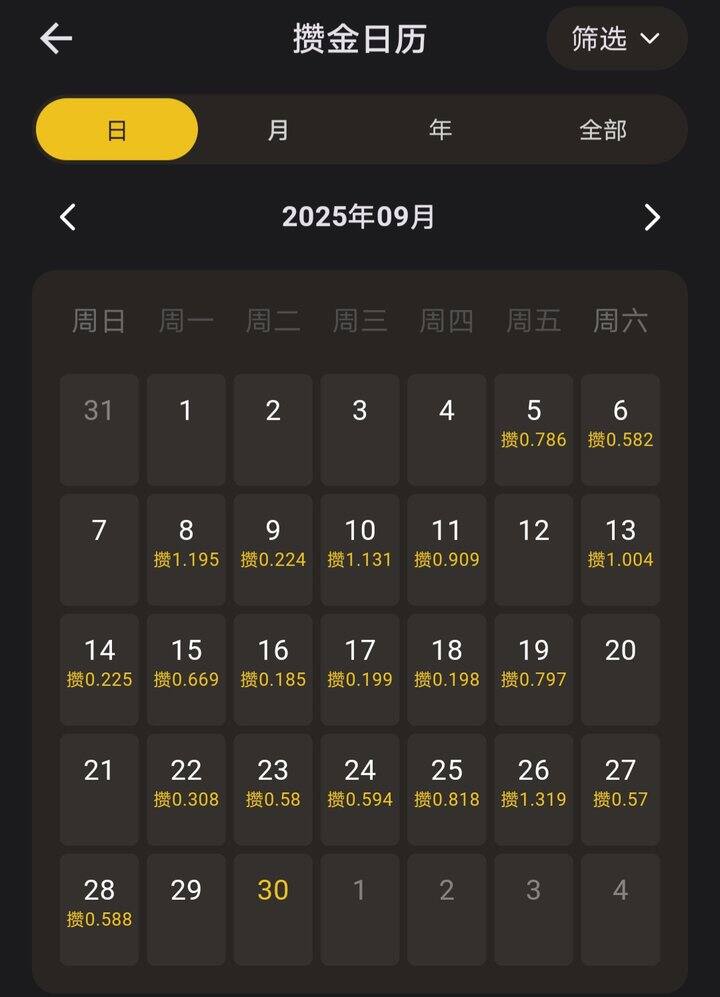Select September 16 with 攒0.185

click(x=273, y=668)
